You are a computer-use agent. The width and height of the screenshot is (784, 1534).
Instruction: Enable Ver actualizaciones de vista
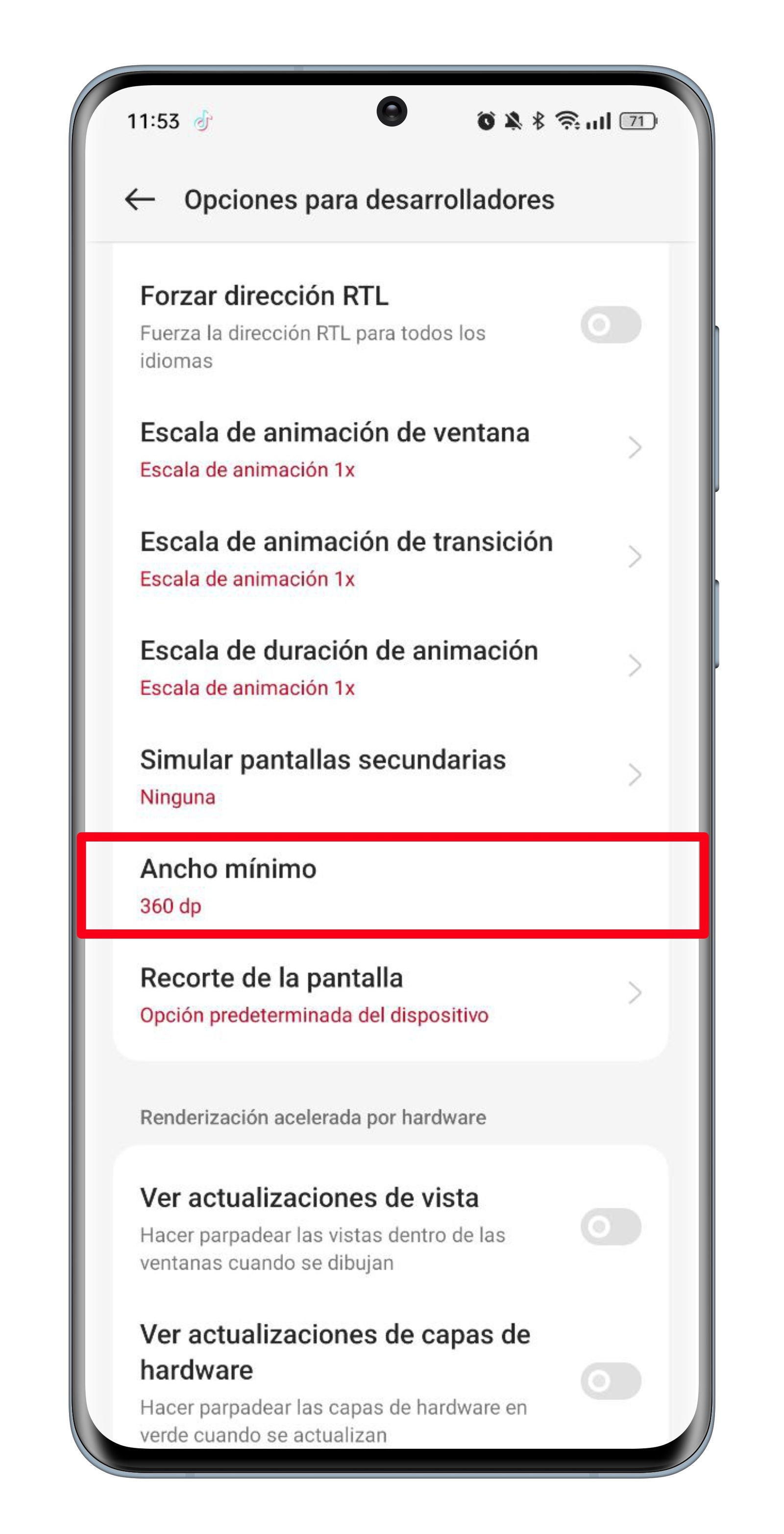pos(610,1227)
